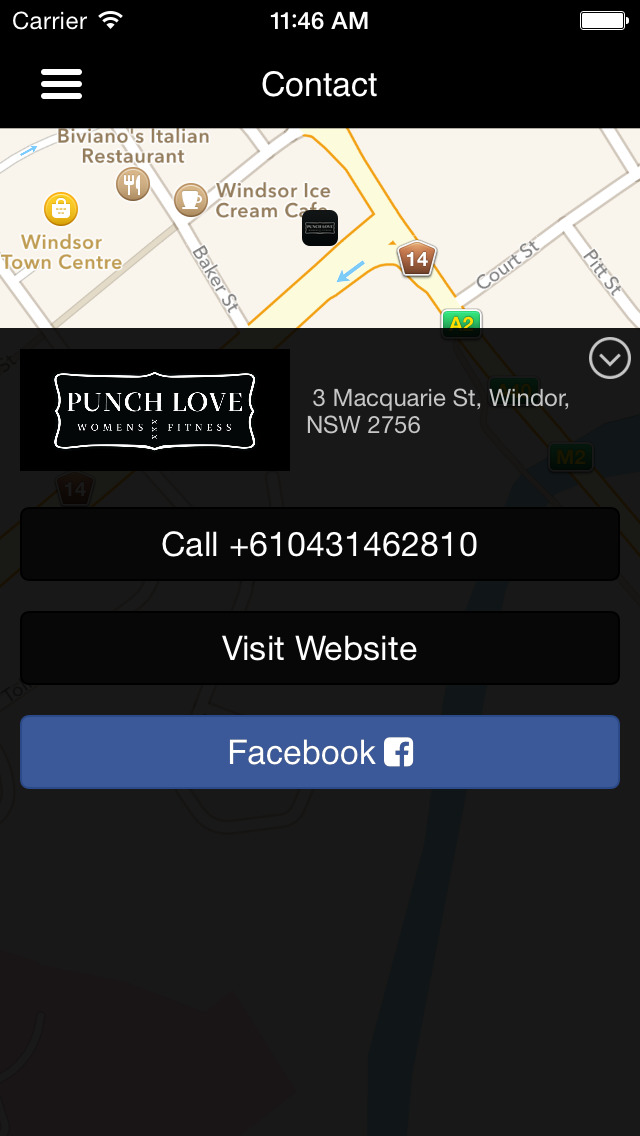This screenshot has height=1136, width=640.
Task: Collapse the contact panel with the chevron
Action: pyautogui.click(x=609, y=358)
